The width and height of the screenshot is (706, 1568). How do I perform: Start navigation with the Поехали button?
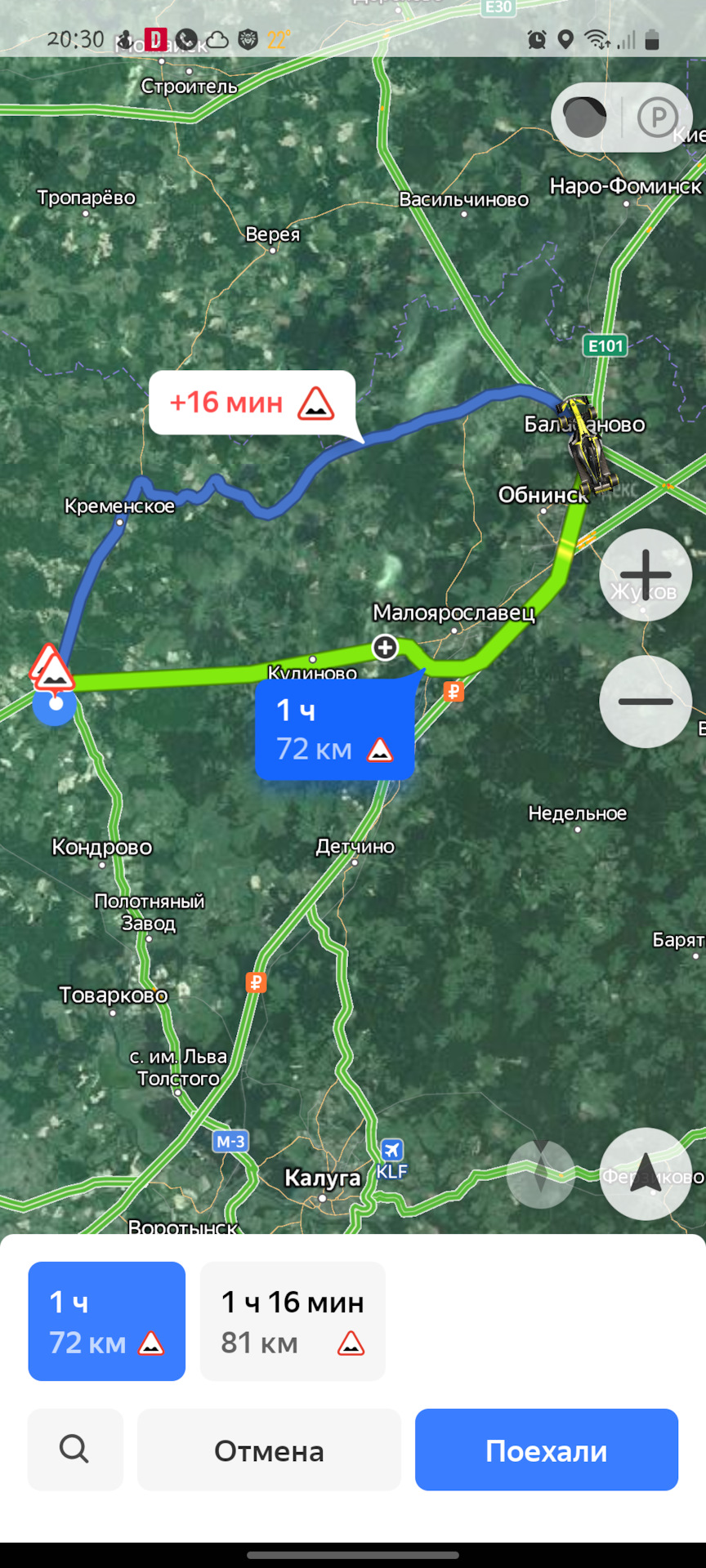pyautogui.click(x=546, y=1450)
